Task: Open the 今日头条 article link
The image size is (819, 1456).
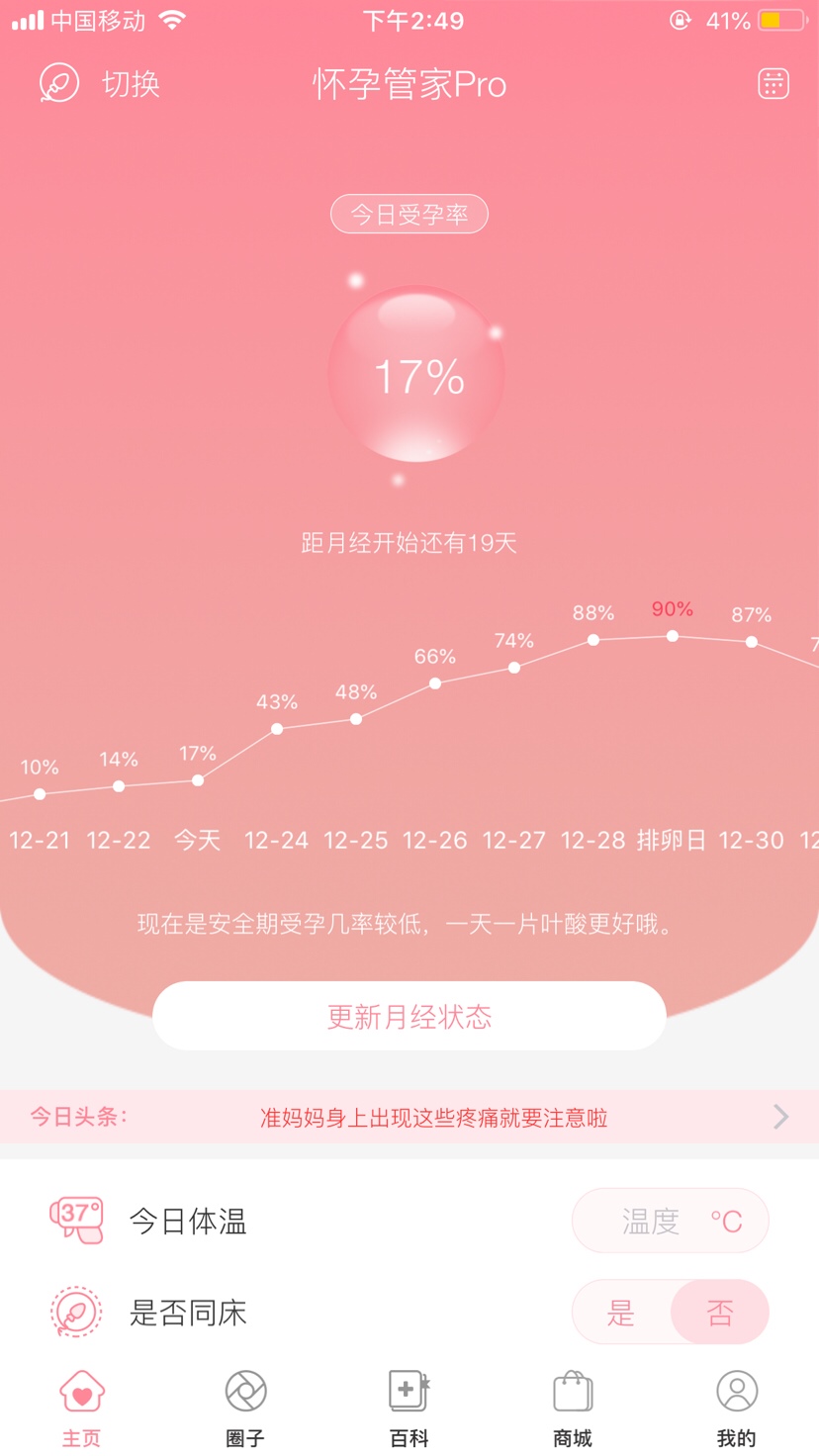Action: pos(433,1118)
